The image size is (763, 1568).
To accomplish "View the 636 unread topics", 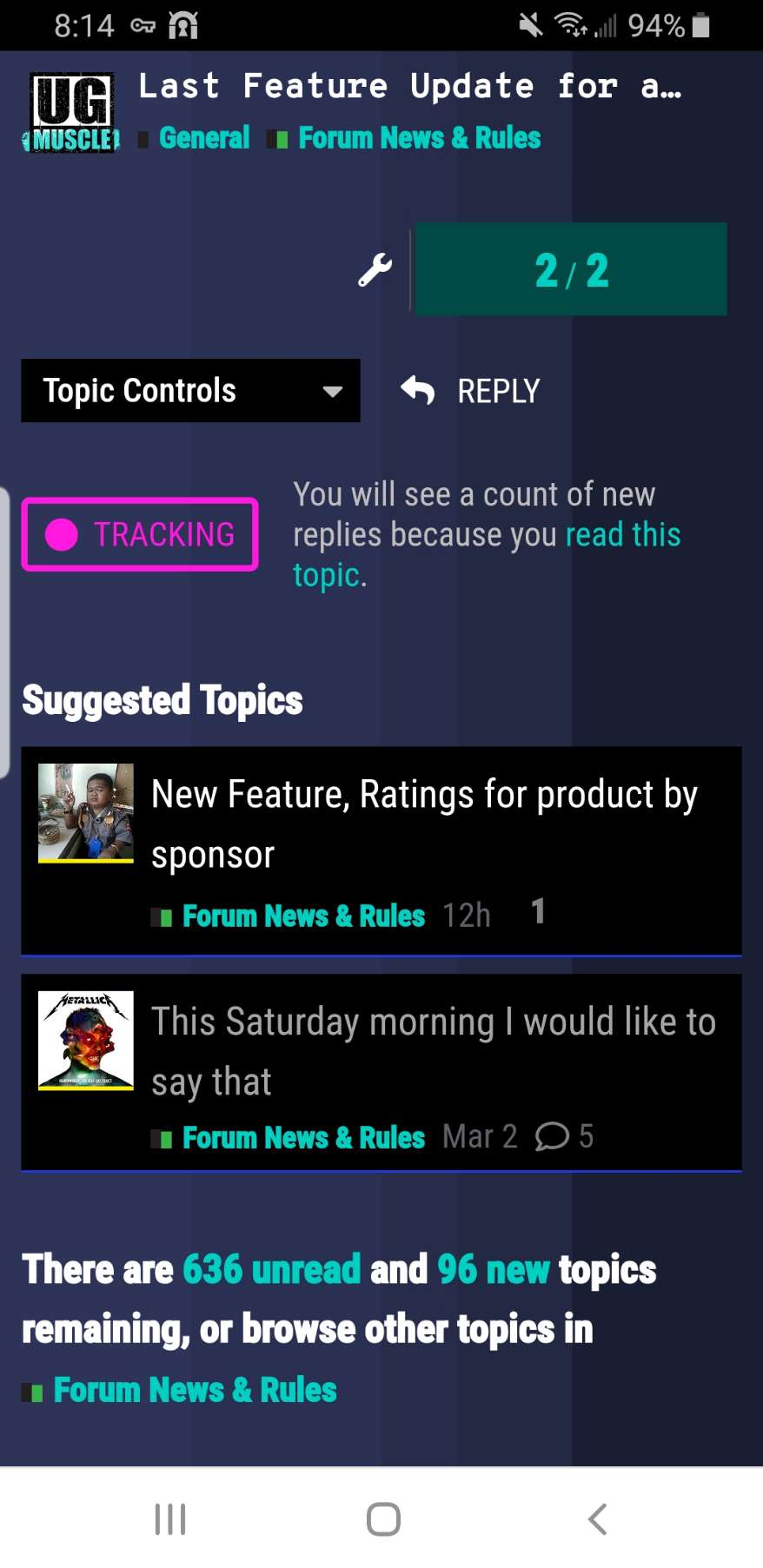I will point(271,1270).
